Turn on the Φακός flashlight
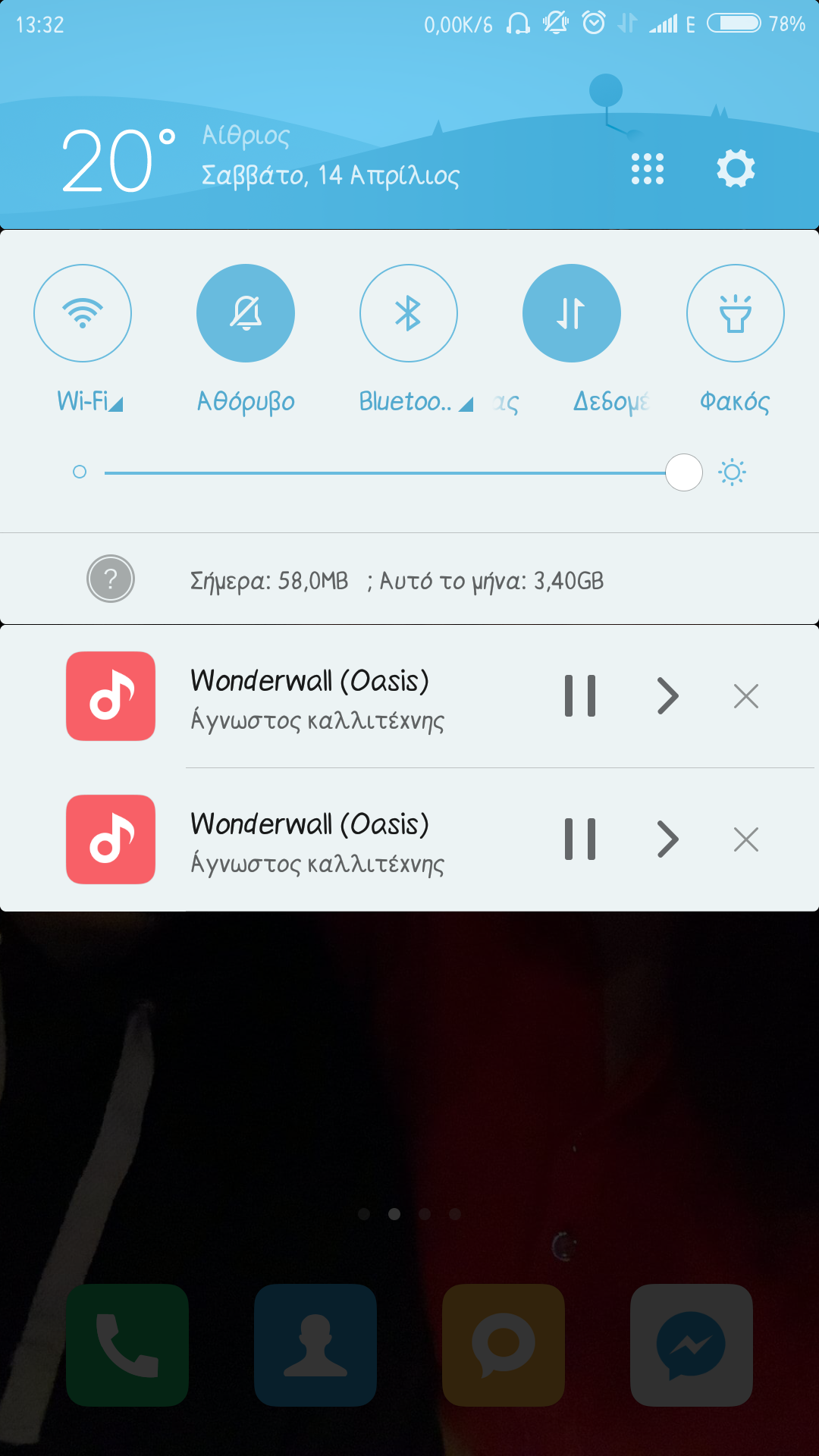The width and height of the screenshot is (819, 1456). coord(735,313)
